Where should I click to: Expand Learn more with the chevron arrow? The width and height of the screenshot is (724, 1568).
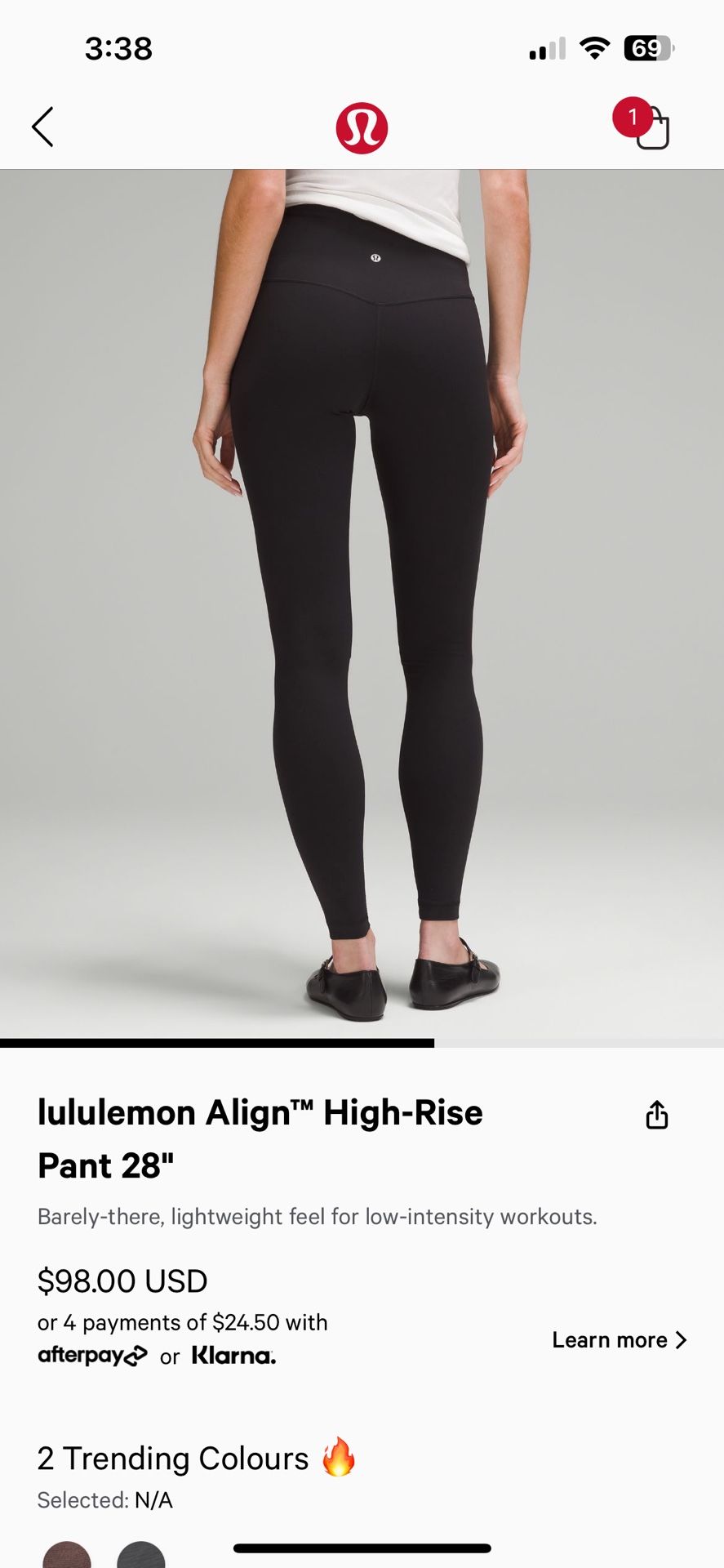click(680, 1339)
